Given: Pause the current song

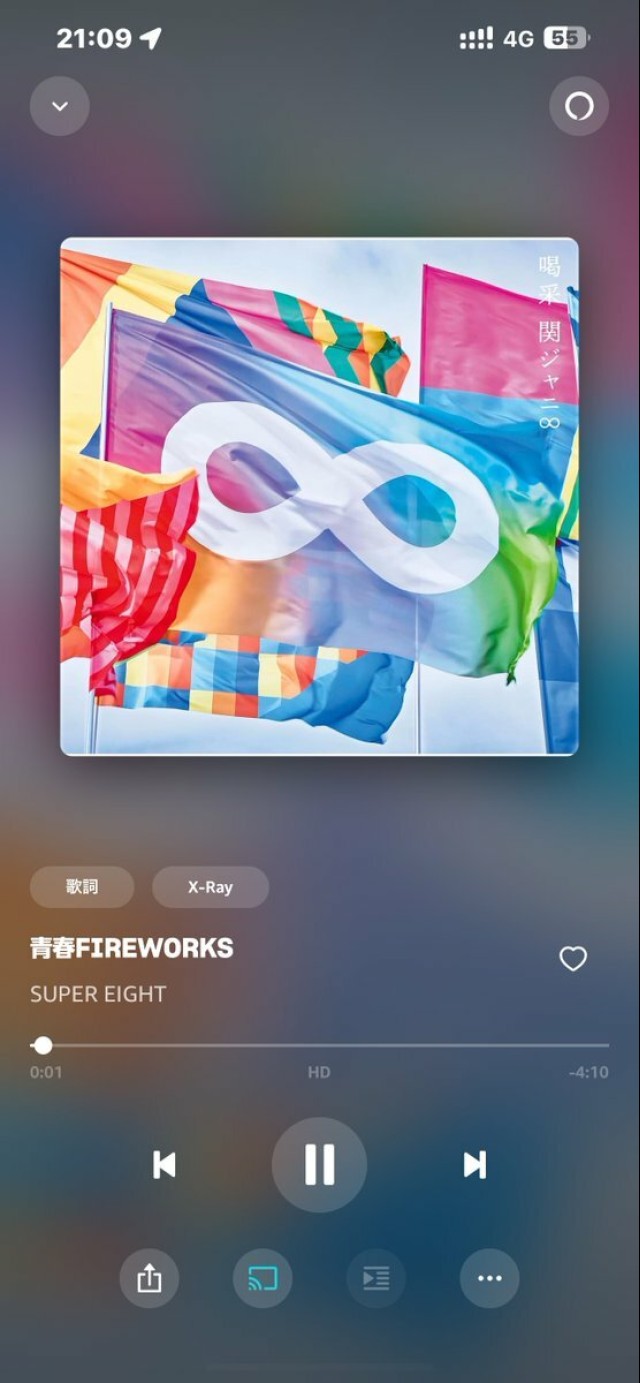Looking at the screenshot, I should pos(319,1165).
